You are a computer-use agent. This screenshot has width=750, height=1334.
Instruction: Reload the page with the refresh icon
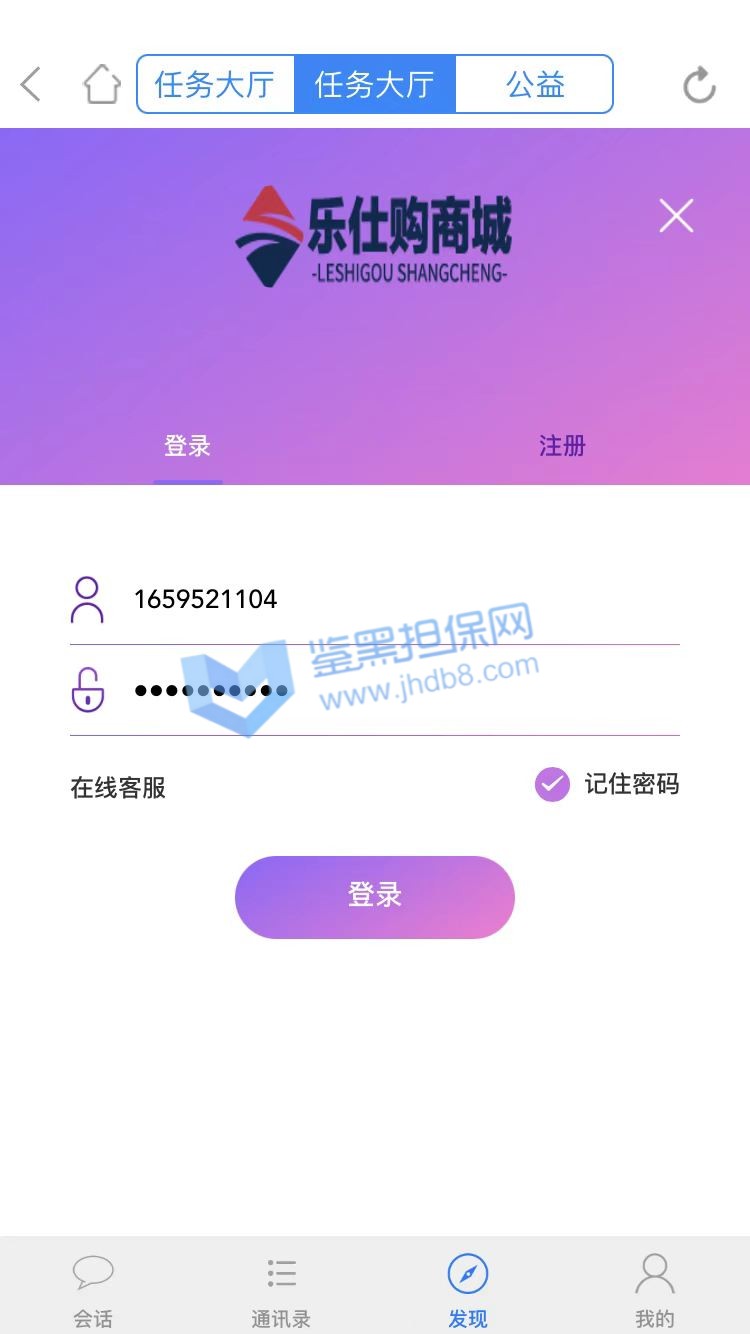click(699, 85)
